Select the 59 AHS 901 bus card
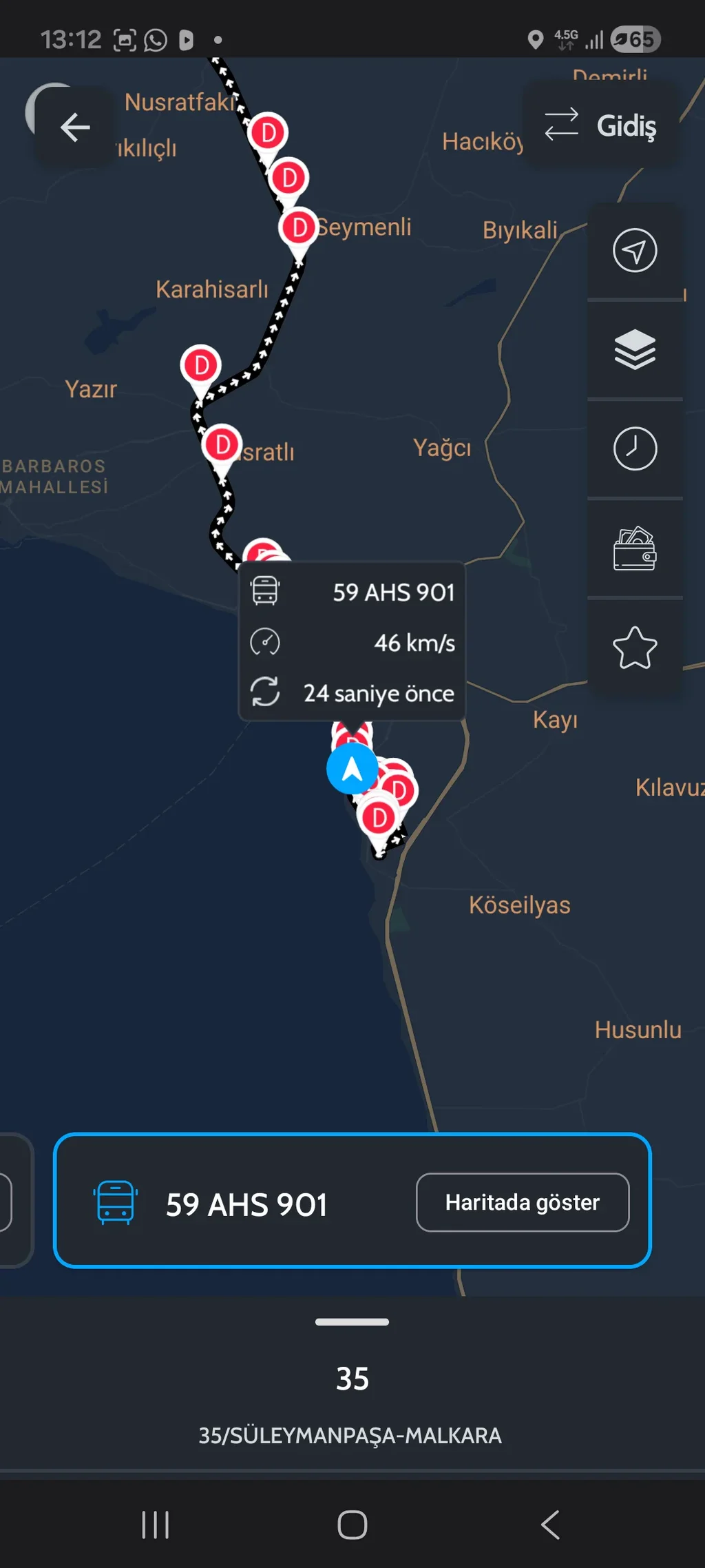 tap(246, 1204)
